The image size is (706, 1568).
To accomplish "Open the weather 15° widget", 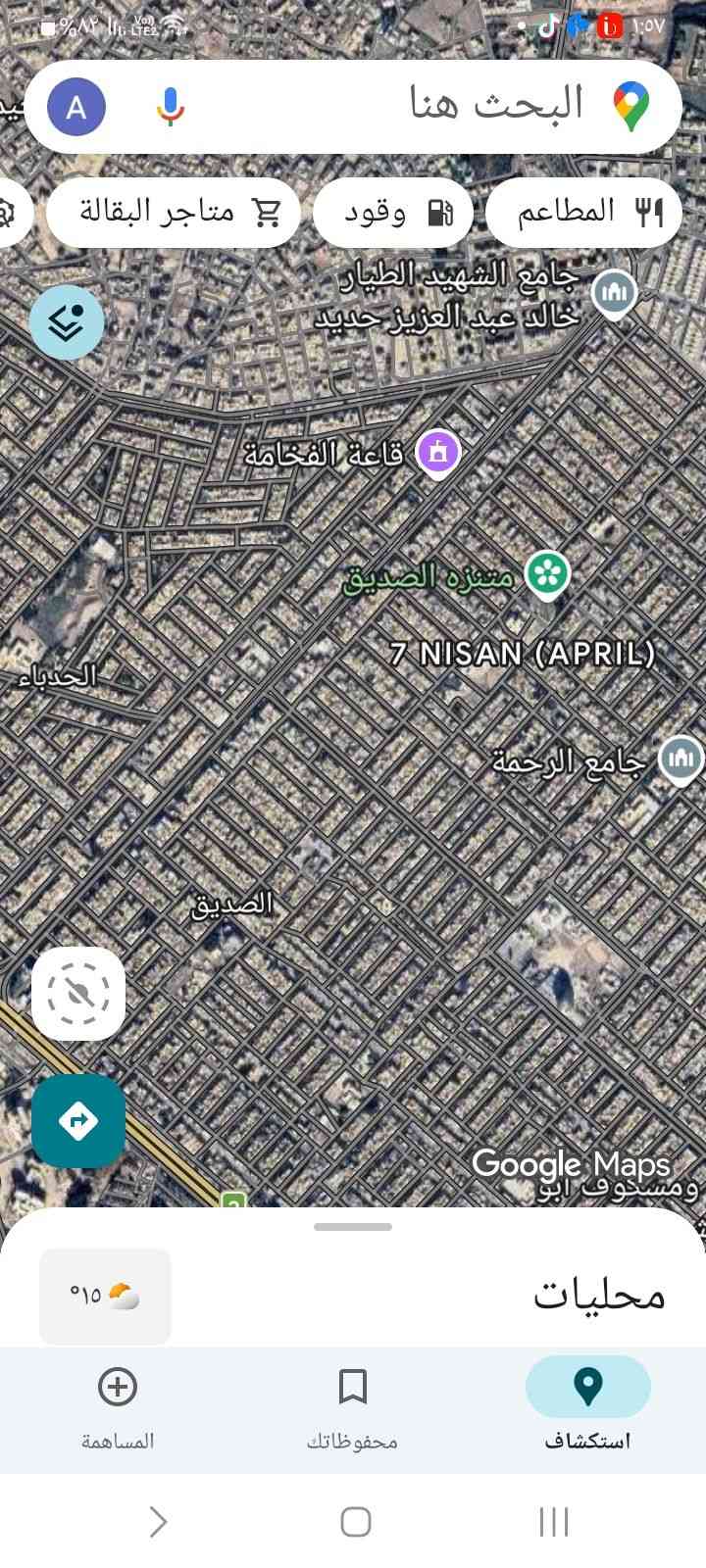I will pyautogui.click(x=105, y=1296).
